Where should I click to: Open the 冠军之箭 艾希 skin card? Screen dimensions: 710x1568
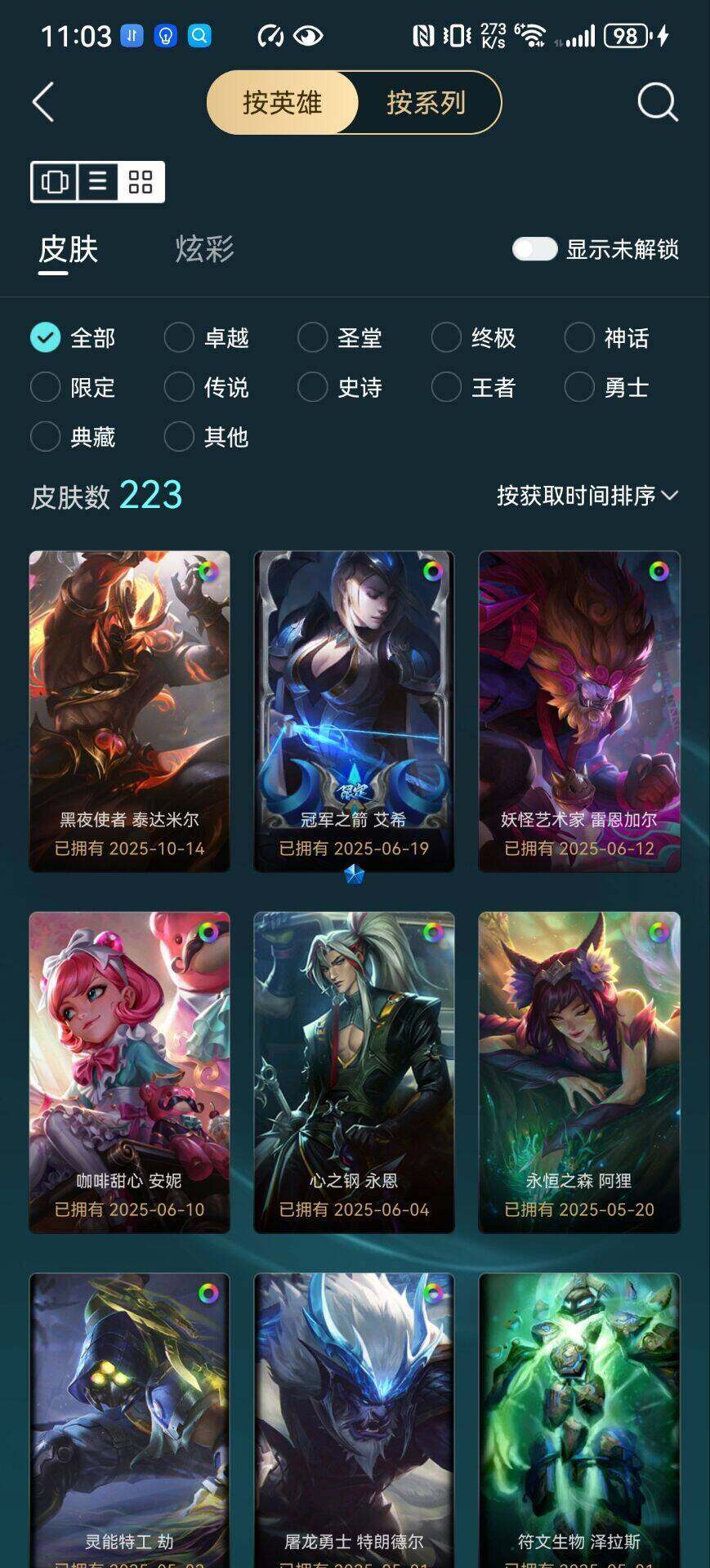click(354, 710)
